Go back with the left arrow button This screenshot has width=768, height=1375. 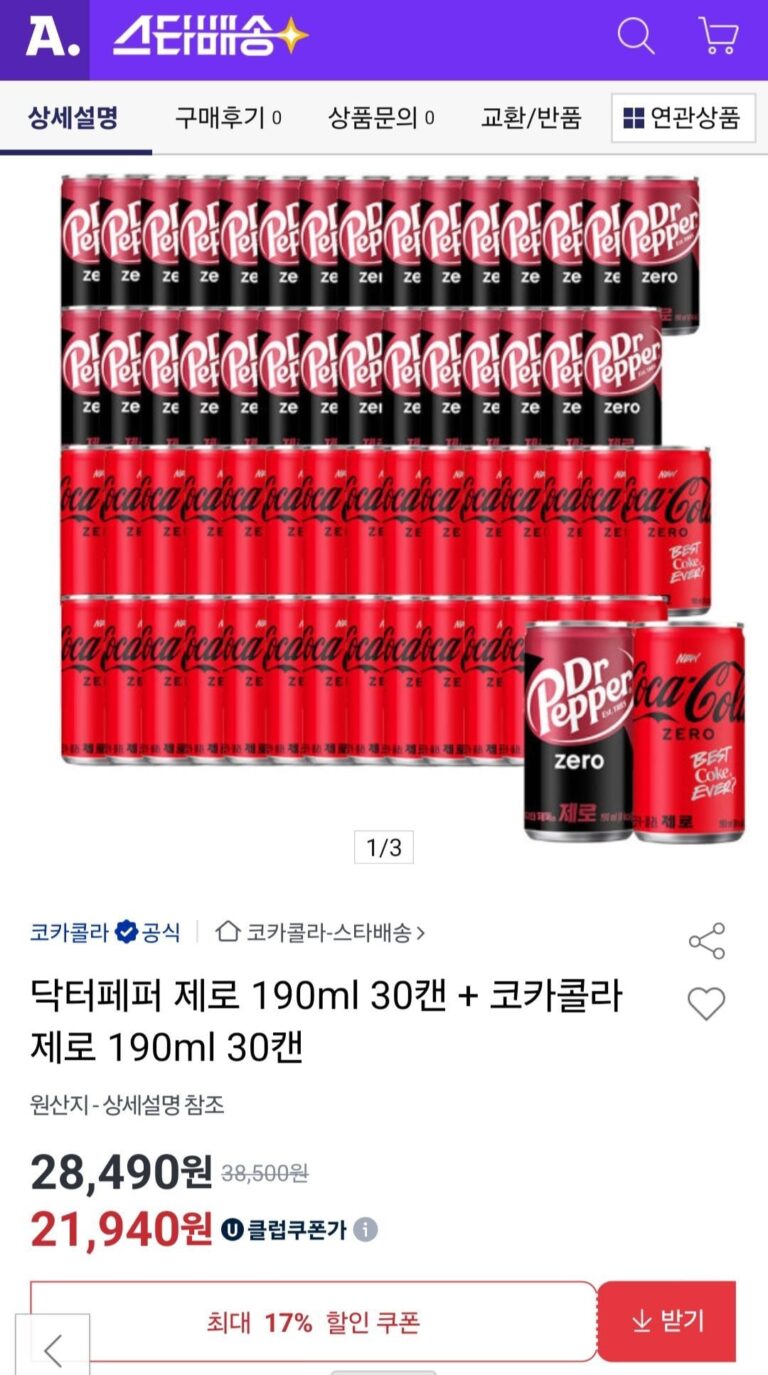click(x=53, y=1350)
